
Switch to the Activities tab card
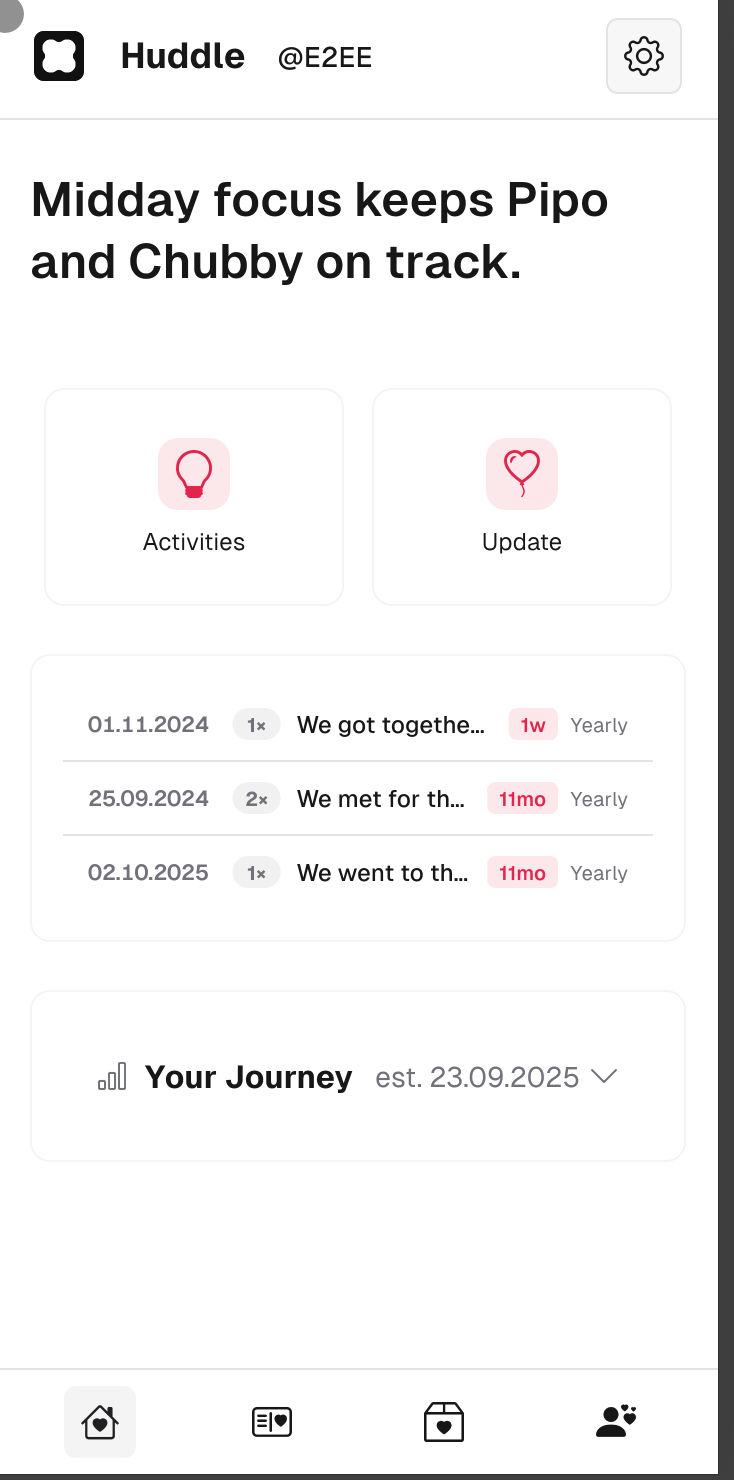tap(193, 496)
